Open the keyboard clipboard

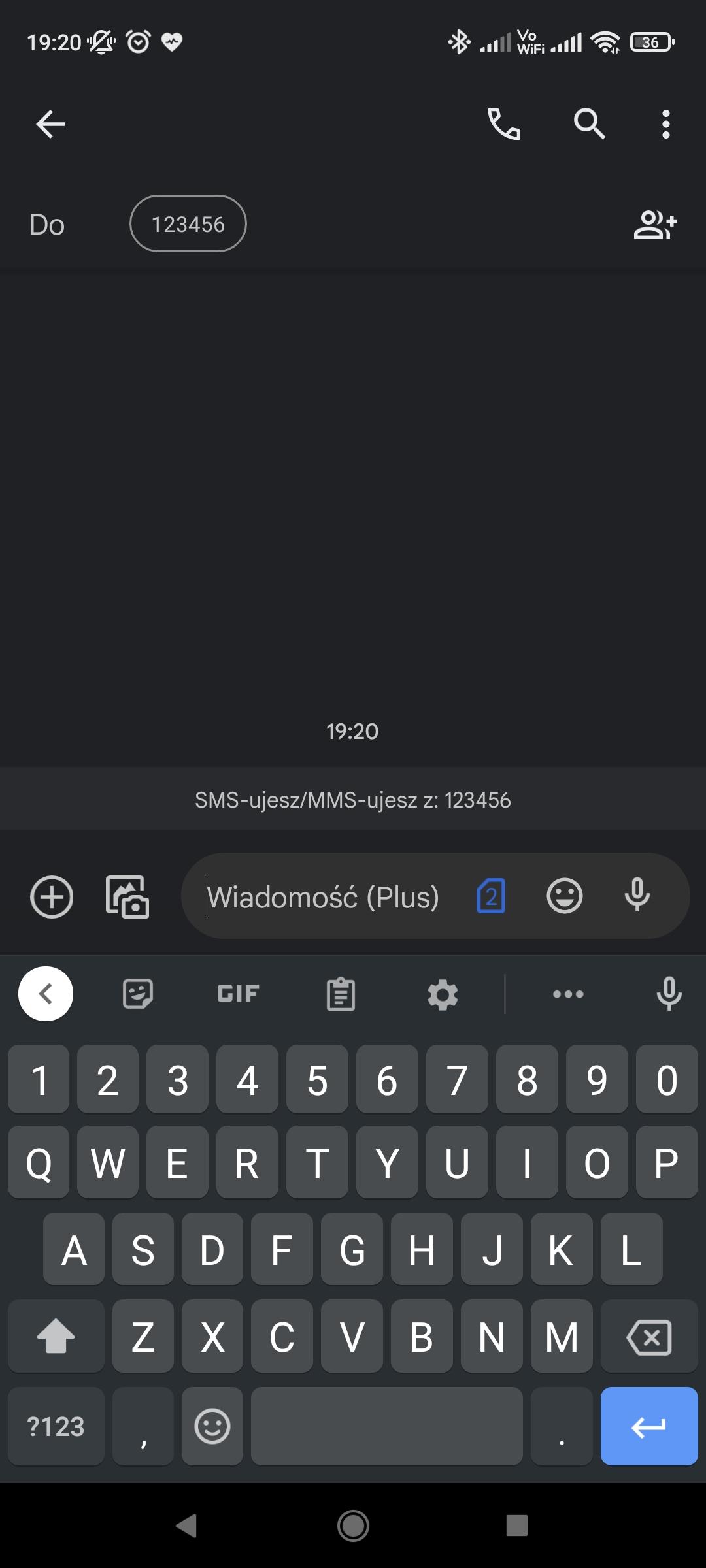tap(341, 994)
